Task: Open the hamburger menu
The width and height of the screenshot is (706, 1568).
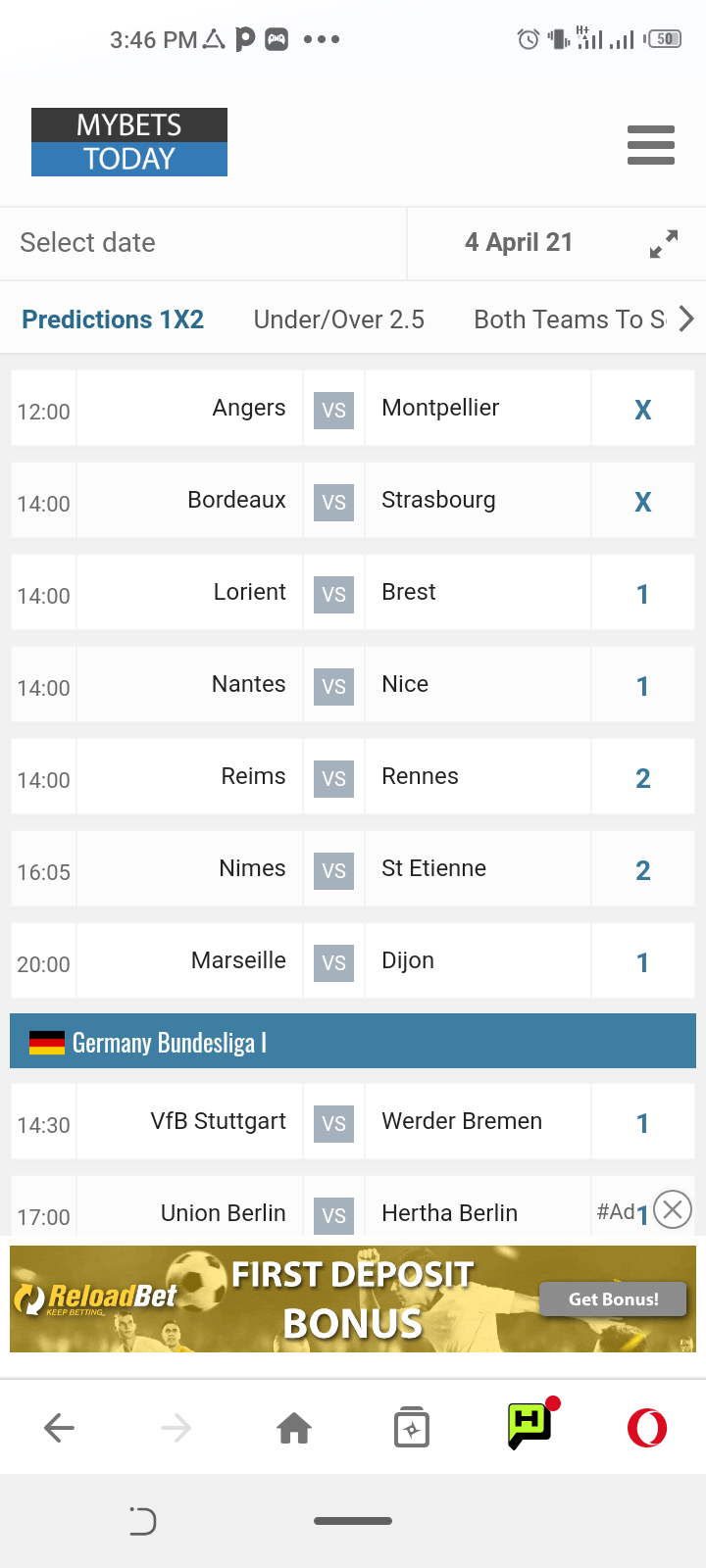Action: coord(651,145)
